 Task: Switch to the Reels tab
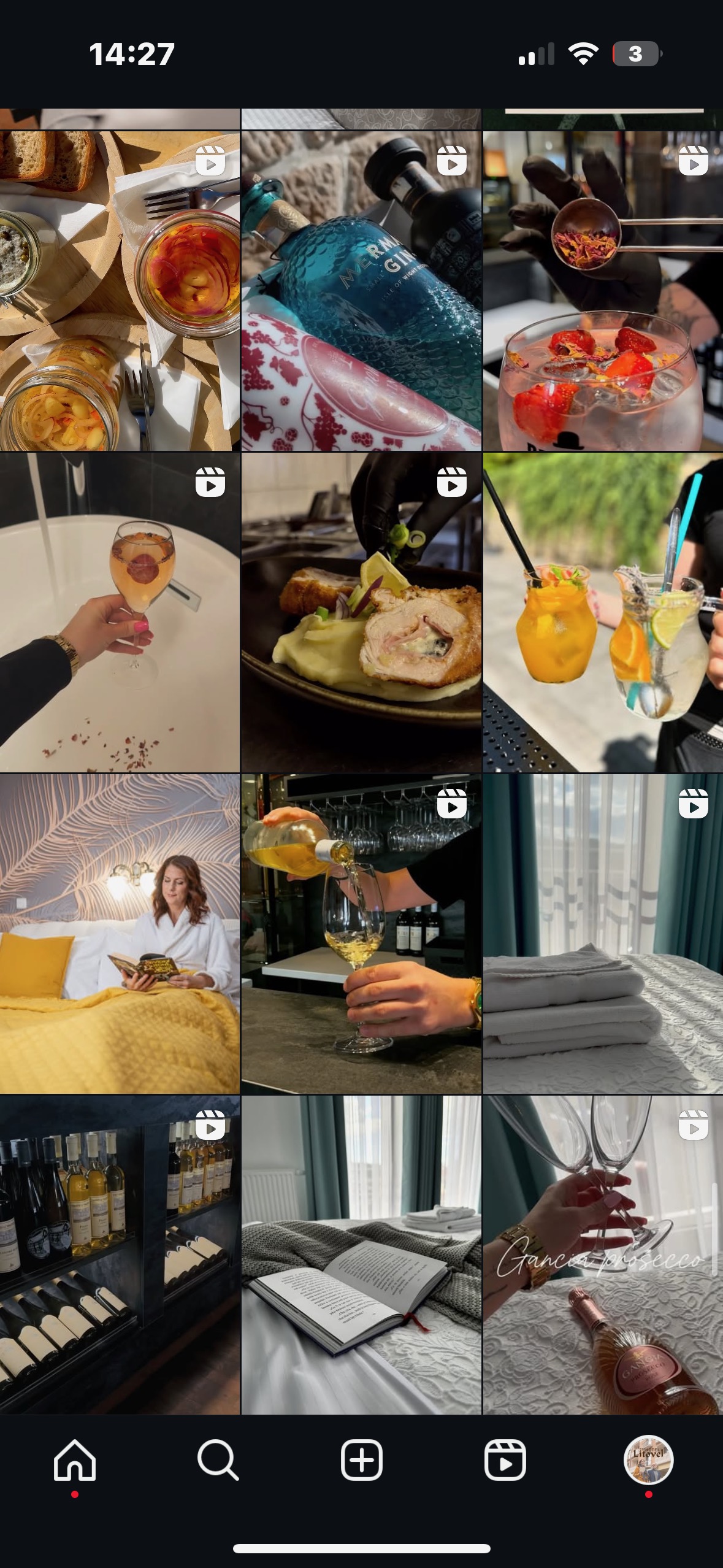click(505, 1460)
